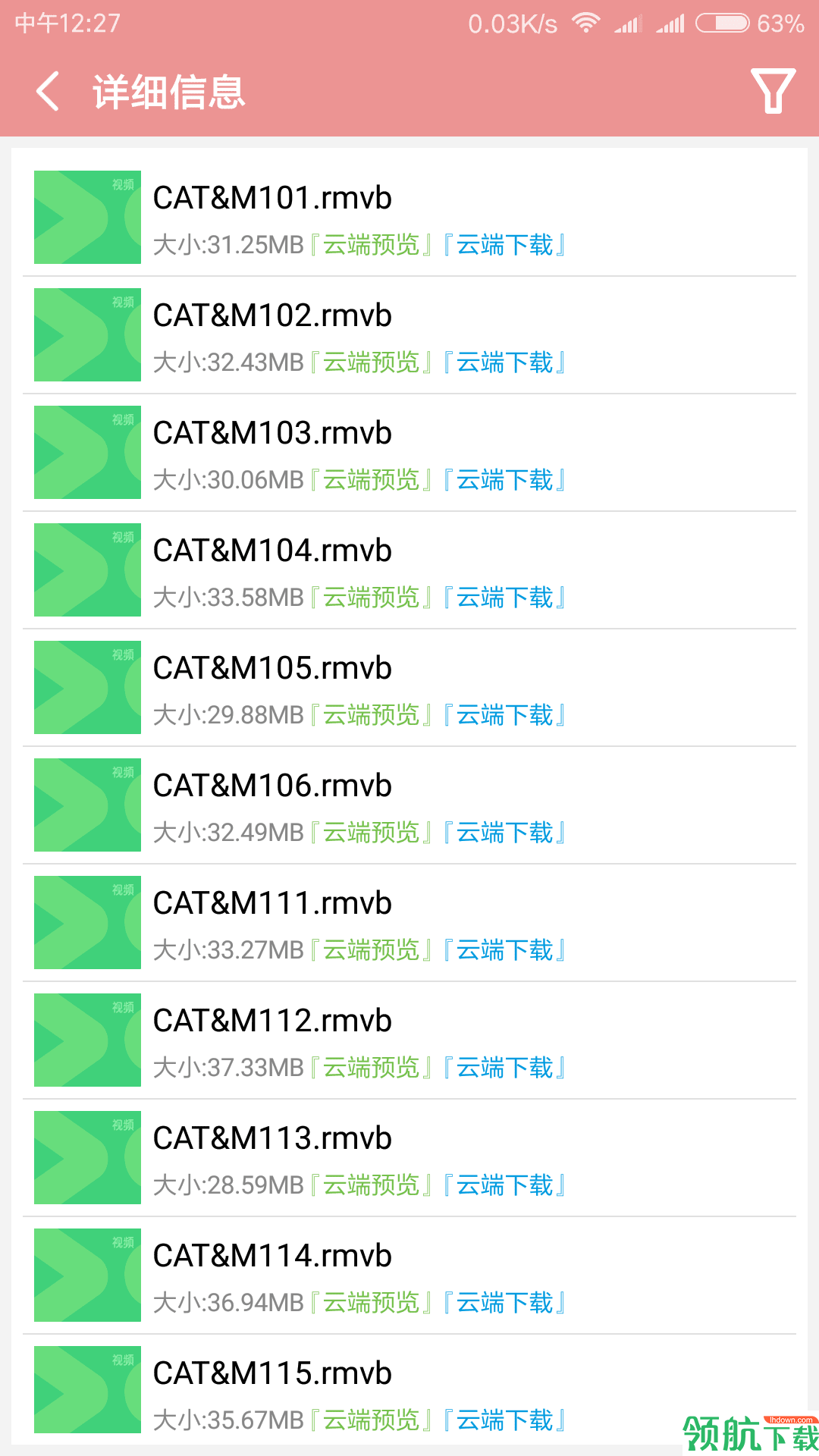The width and height of the screenshot is (819, 1456).
Task: Select 云端下载 for CAT&M105.rmvb
Action: [504, 715]
